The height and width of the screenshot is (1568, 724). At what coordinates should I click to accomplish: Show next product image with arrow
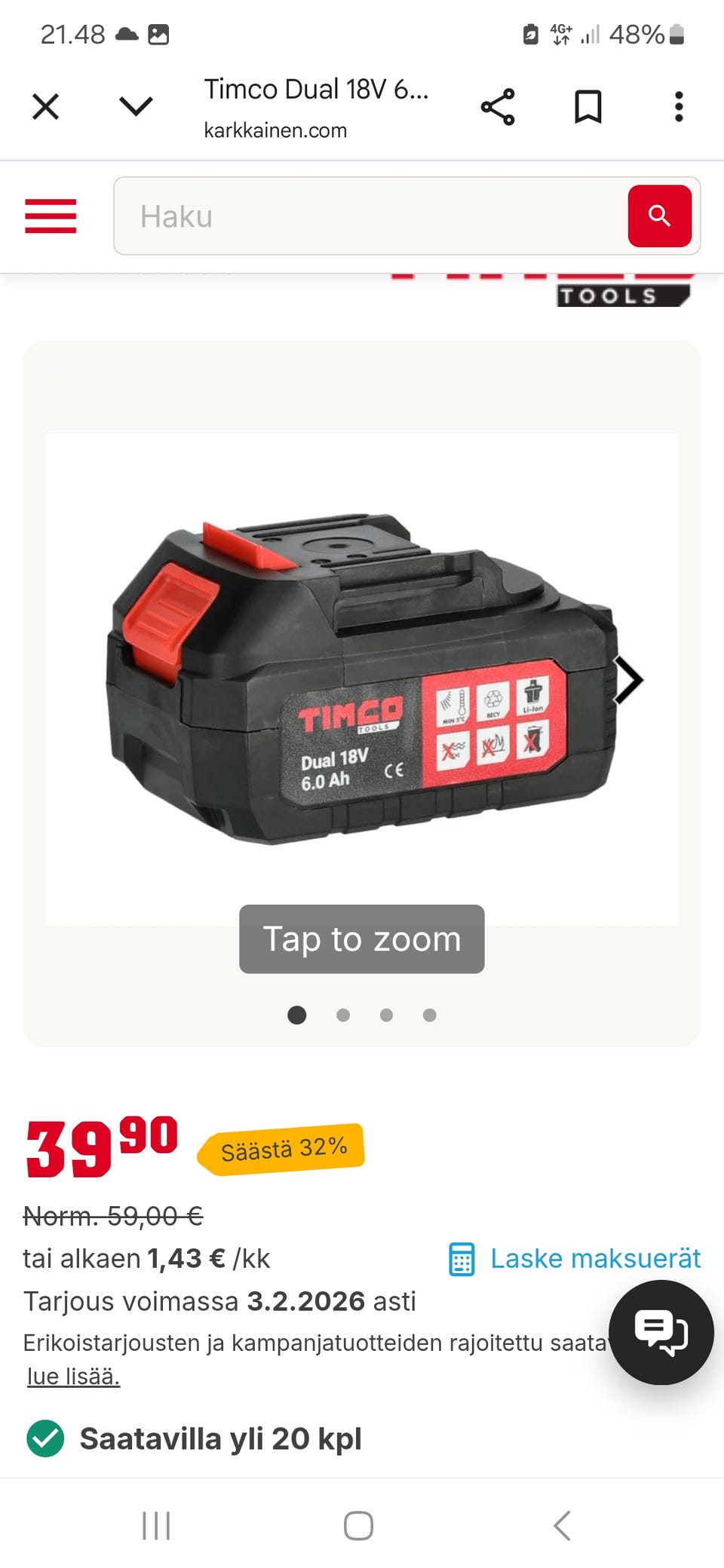tap(627, 680)
